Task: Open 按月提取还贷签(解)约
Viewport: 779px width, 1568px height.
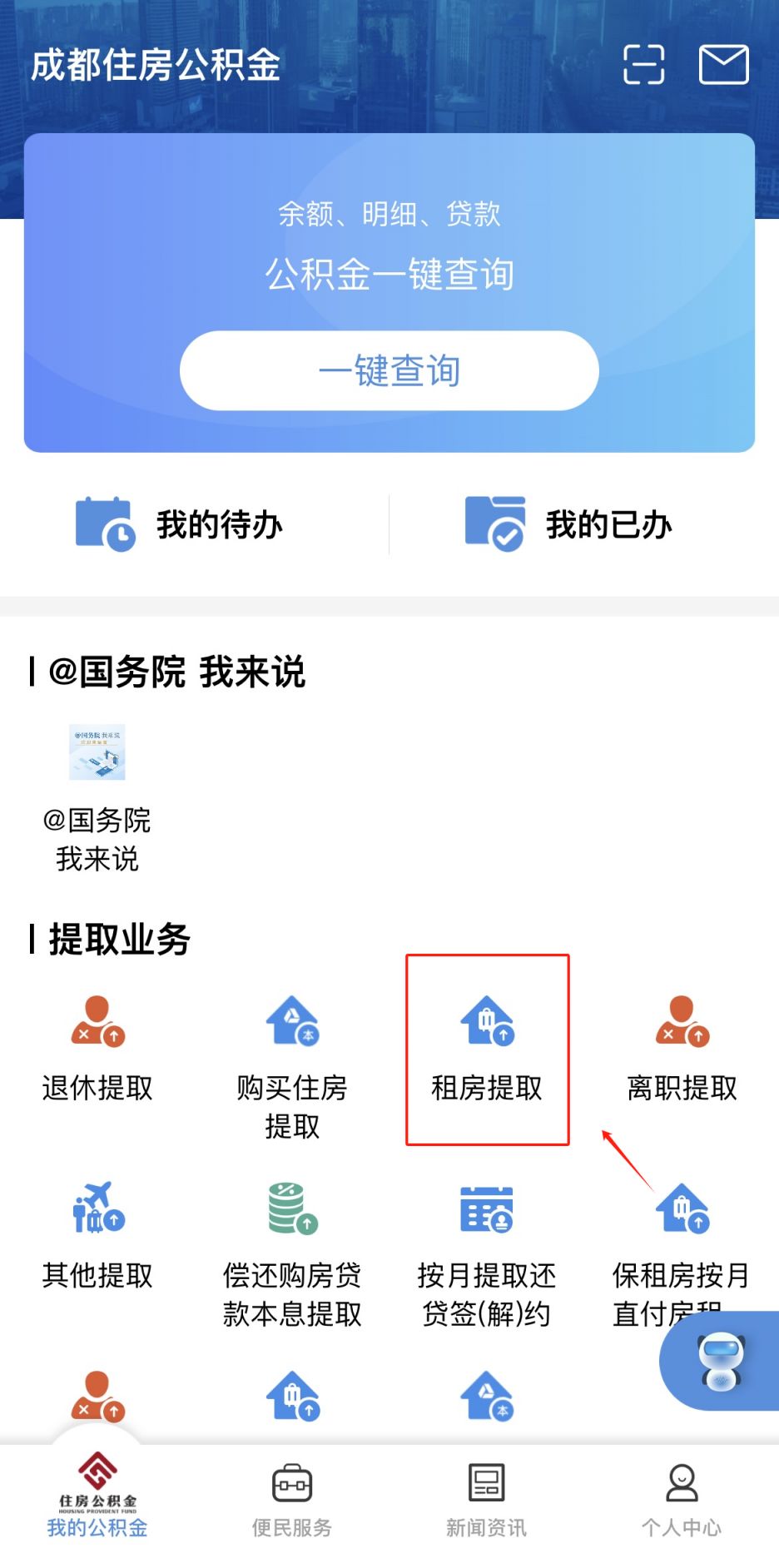Action: click(487, 1253)
